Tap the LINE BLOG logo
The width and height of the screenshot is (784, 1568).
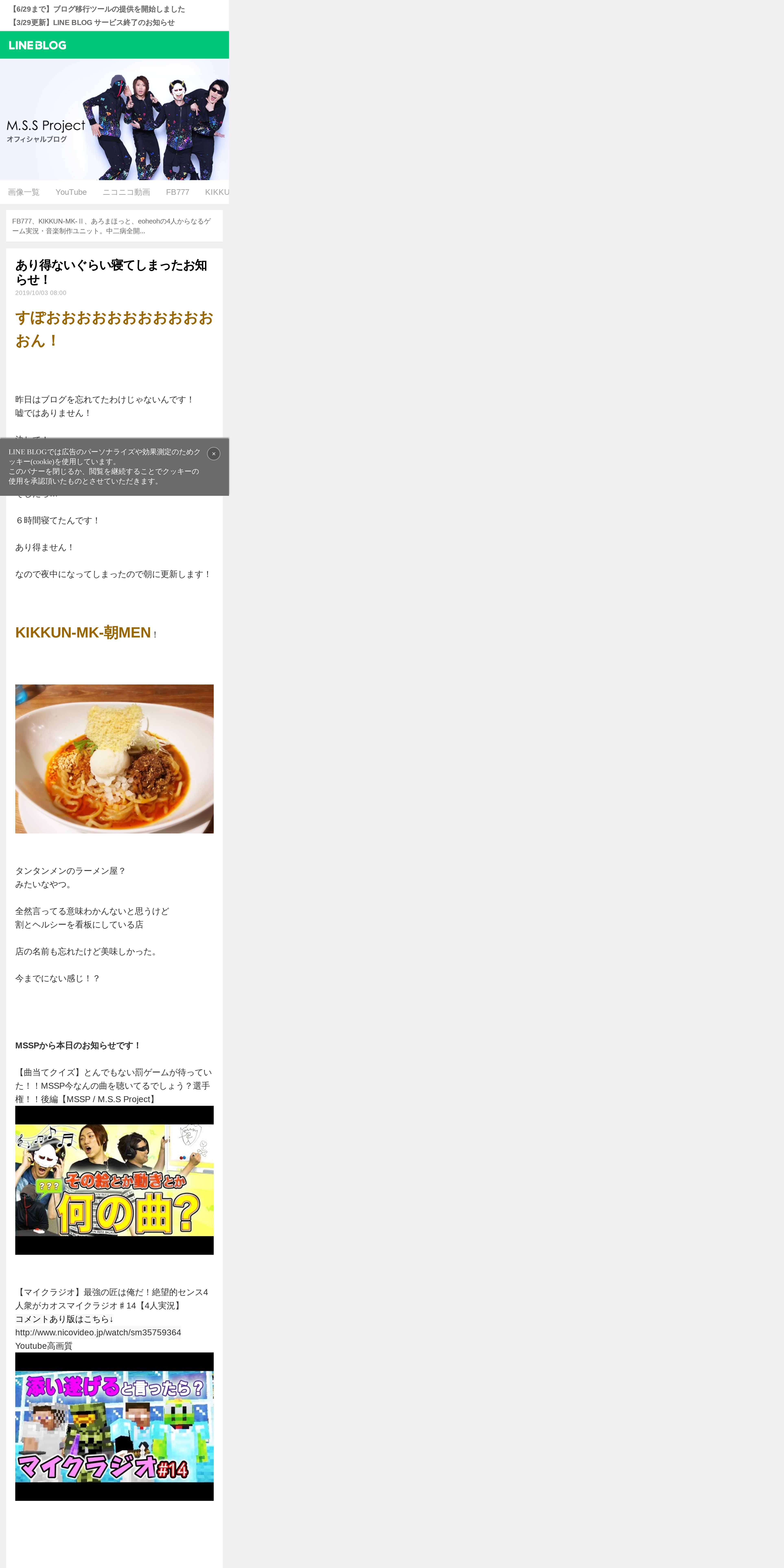click(38, 45)
